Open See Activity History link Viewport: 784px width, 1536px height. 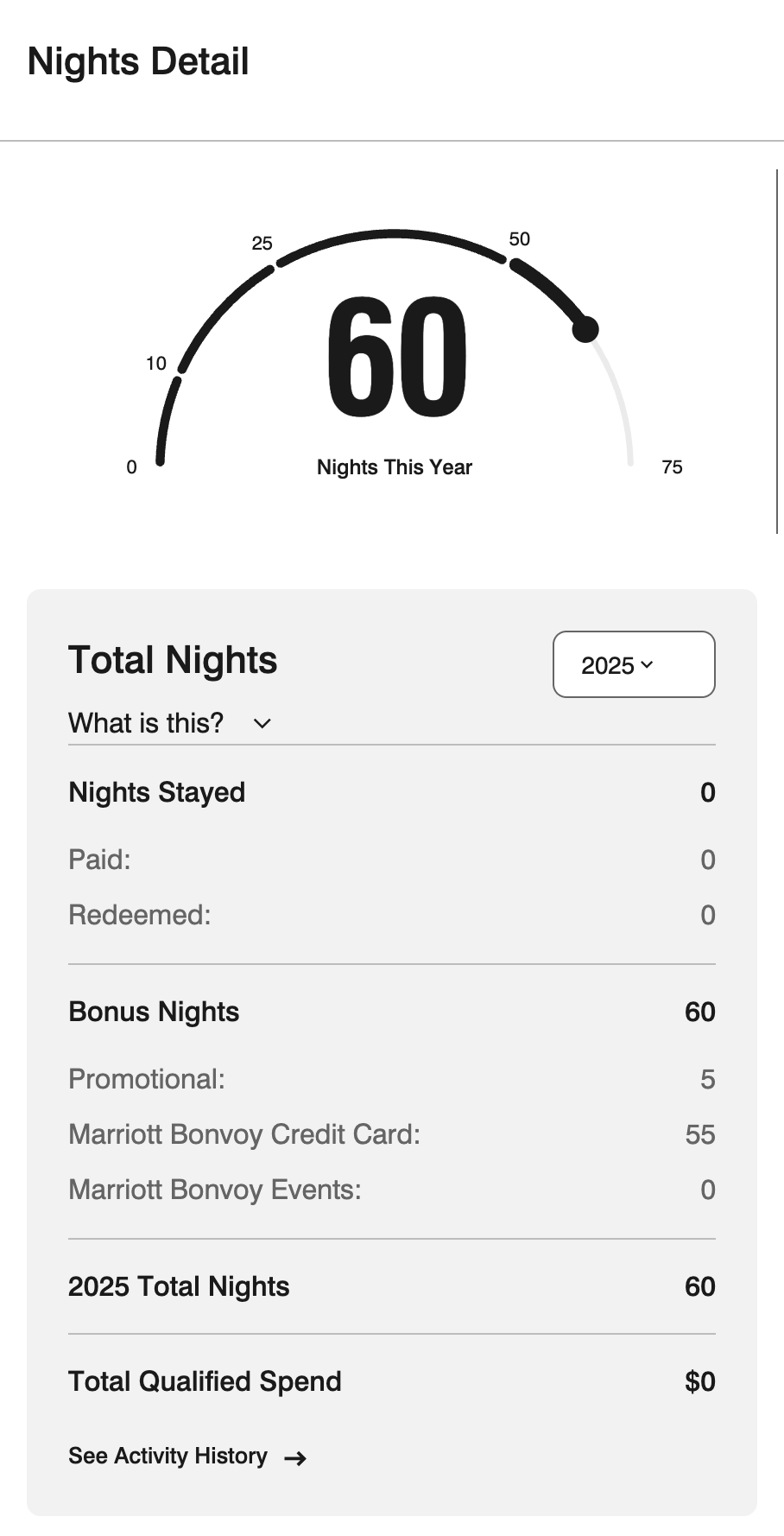point(187,1457)
